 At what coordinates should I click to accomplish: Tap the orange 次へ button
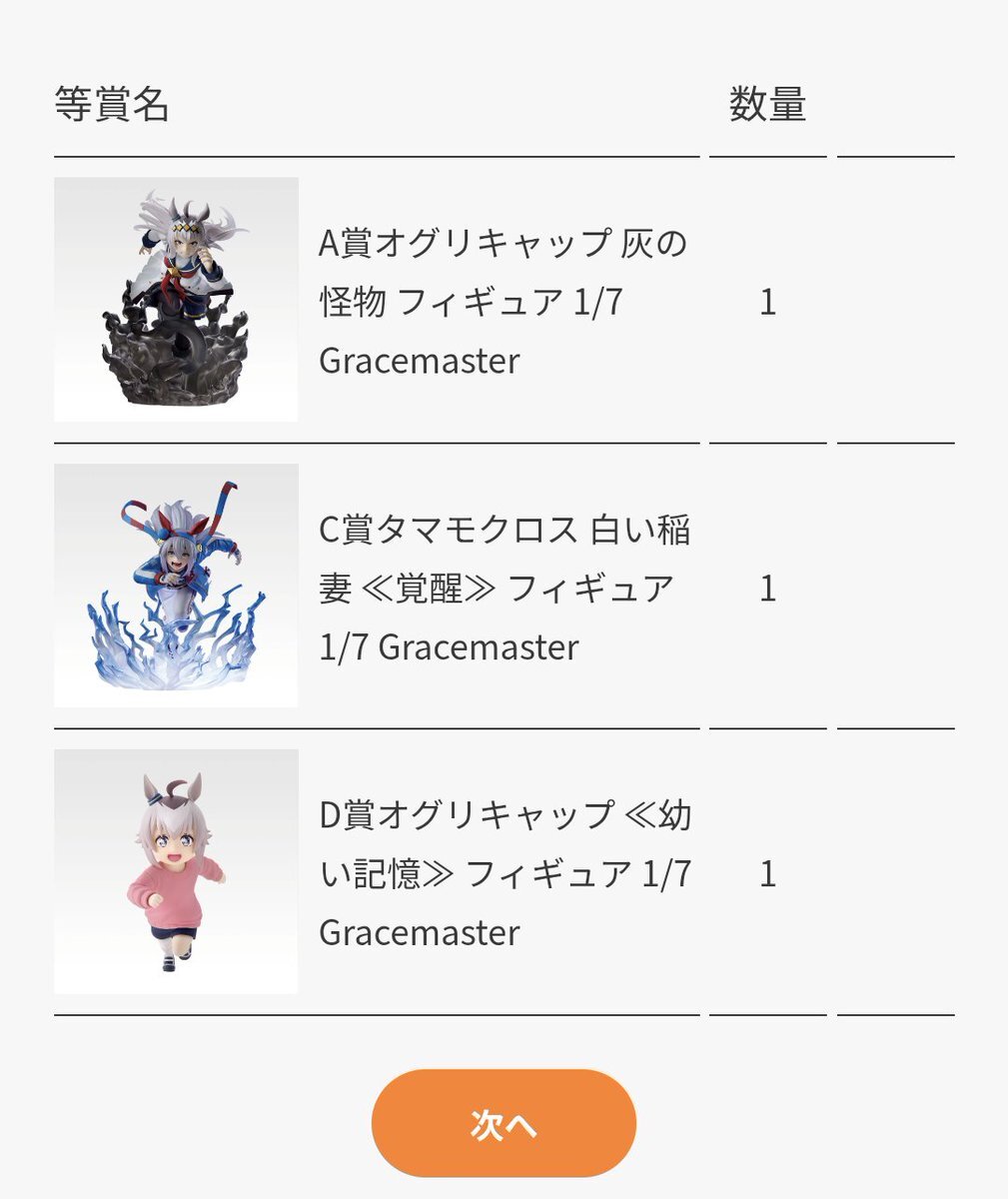pos(504,1124)
